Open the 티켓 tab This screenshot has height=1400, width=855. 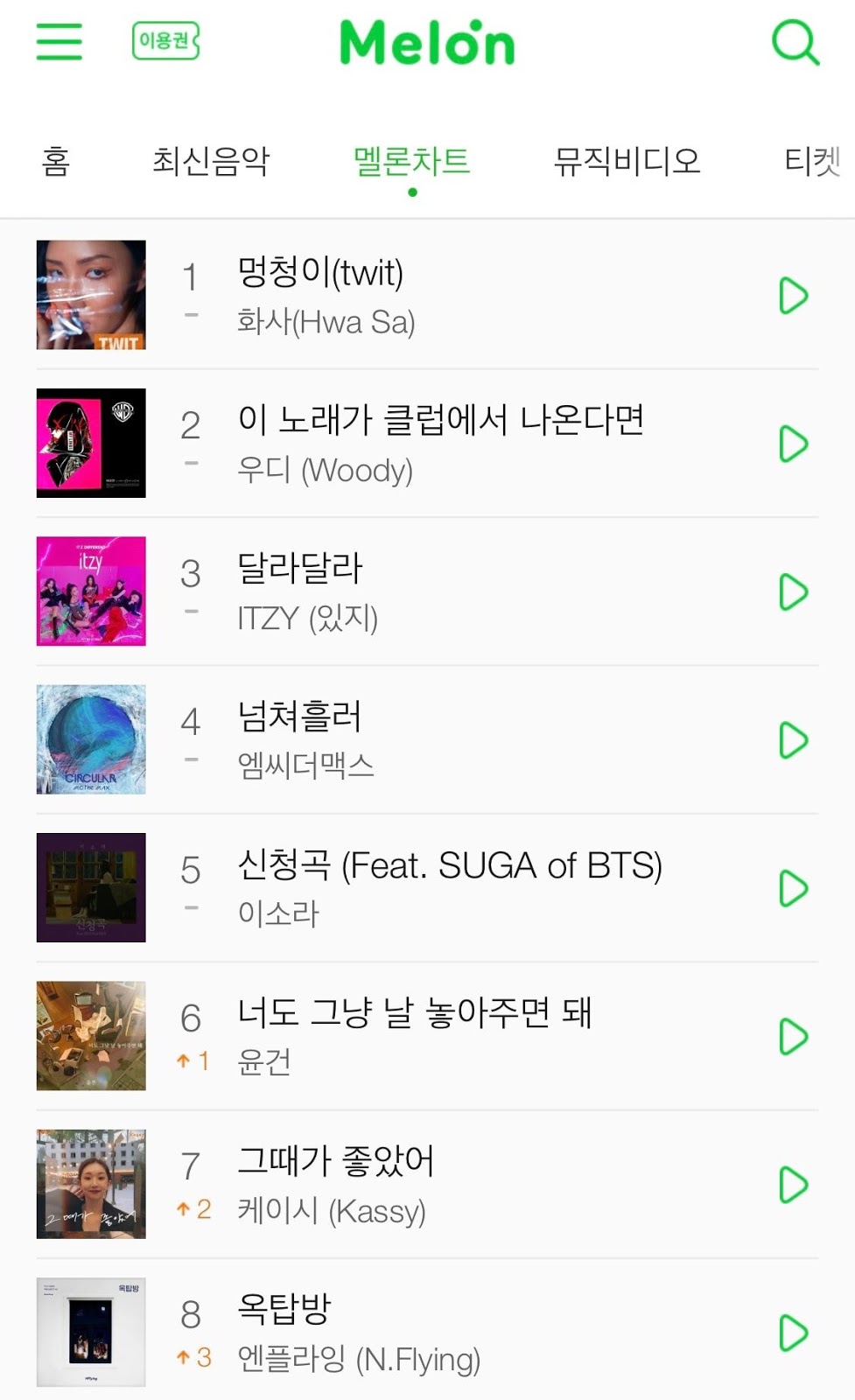pos(811,161)
